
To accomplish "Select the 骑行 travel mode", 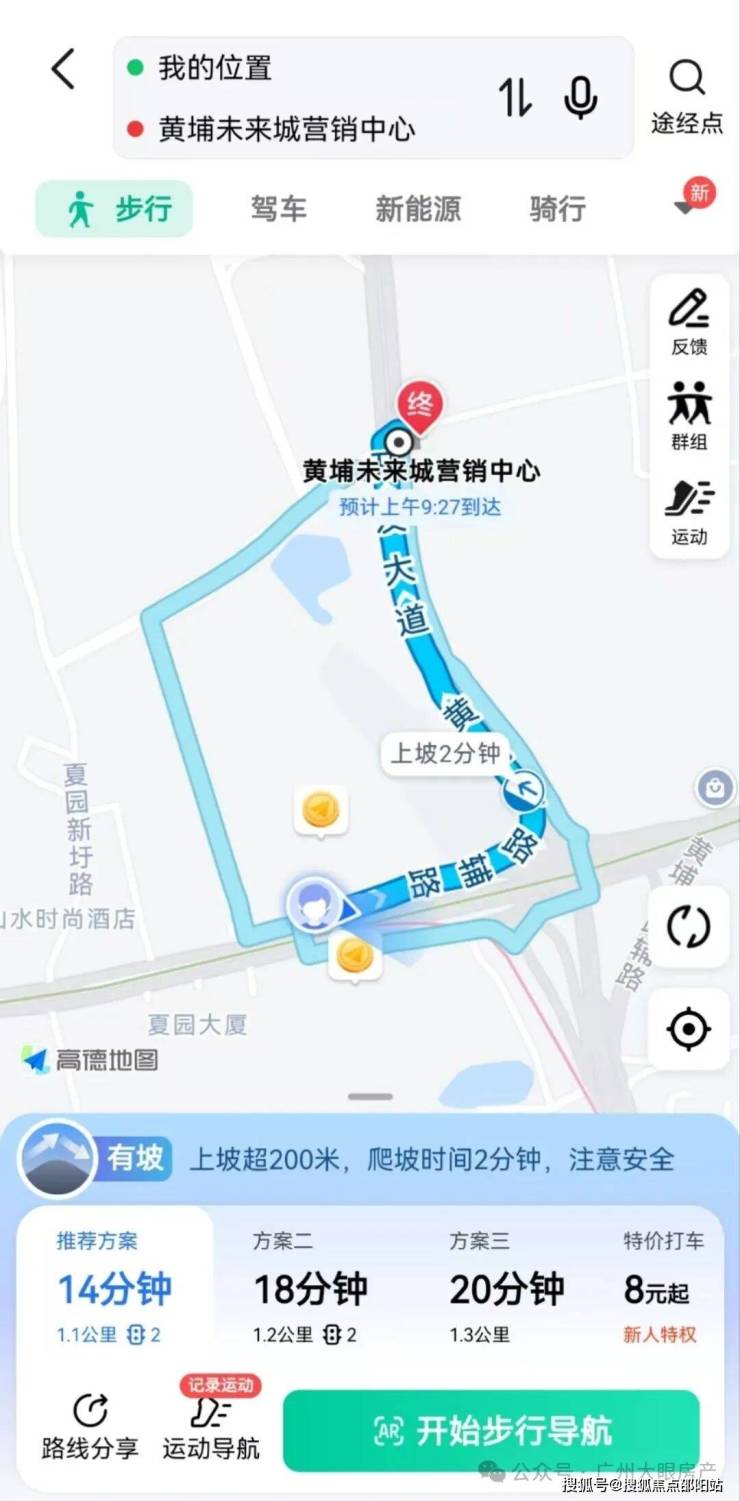I will [x=557, y=209].
